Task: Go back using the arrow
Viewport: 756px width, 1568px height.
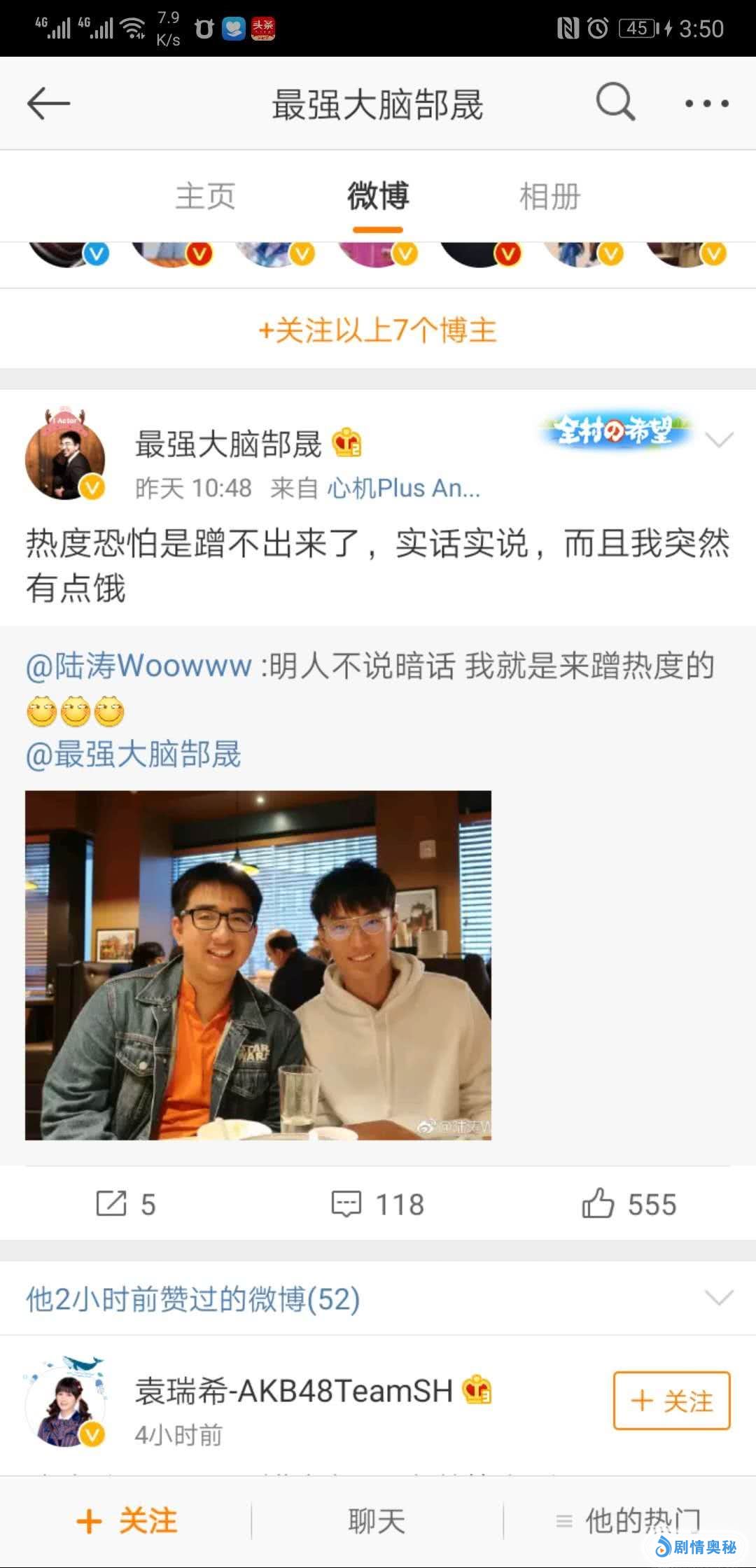Action: 48,104
